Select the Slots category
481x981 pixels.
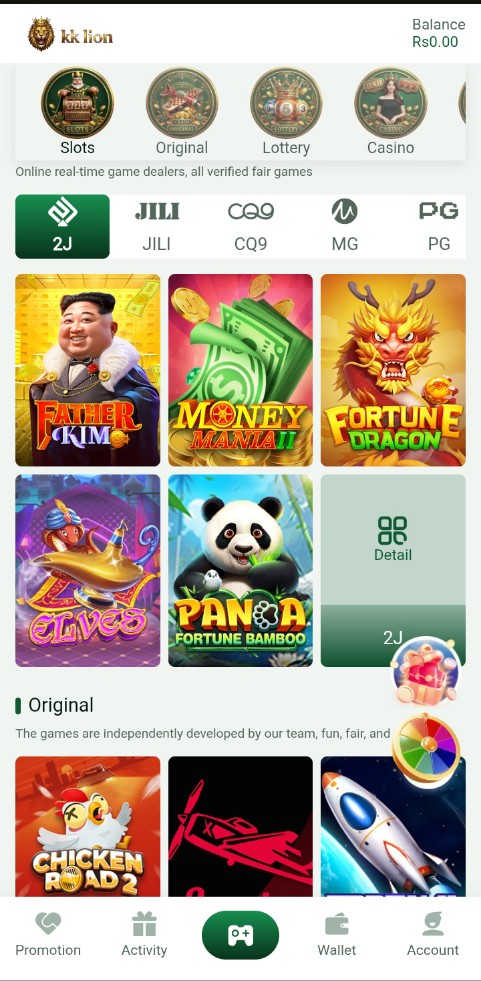(x=78, y=112)
